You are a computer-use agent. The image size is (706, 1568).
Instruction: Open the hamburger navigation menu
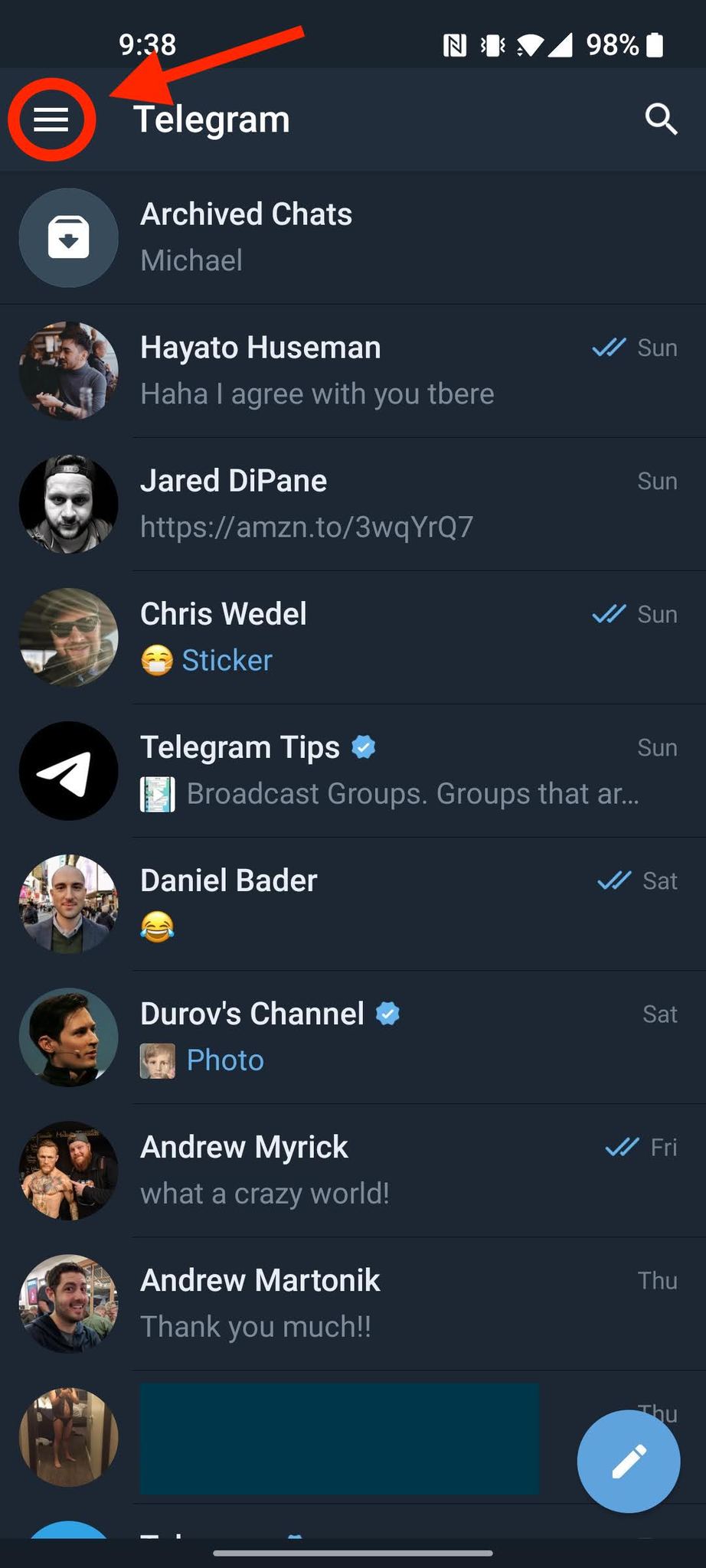tap(51, 119)
